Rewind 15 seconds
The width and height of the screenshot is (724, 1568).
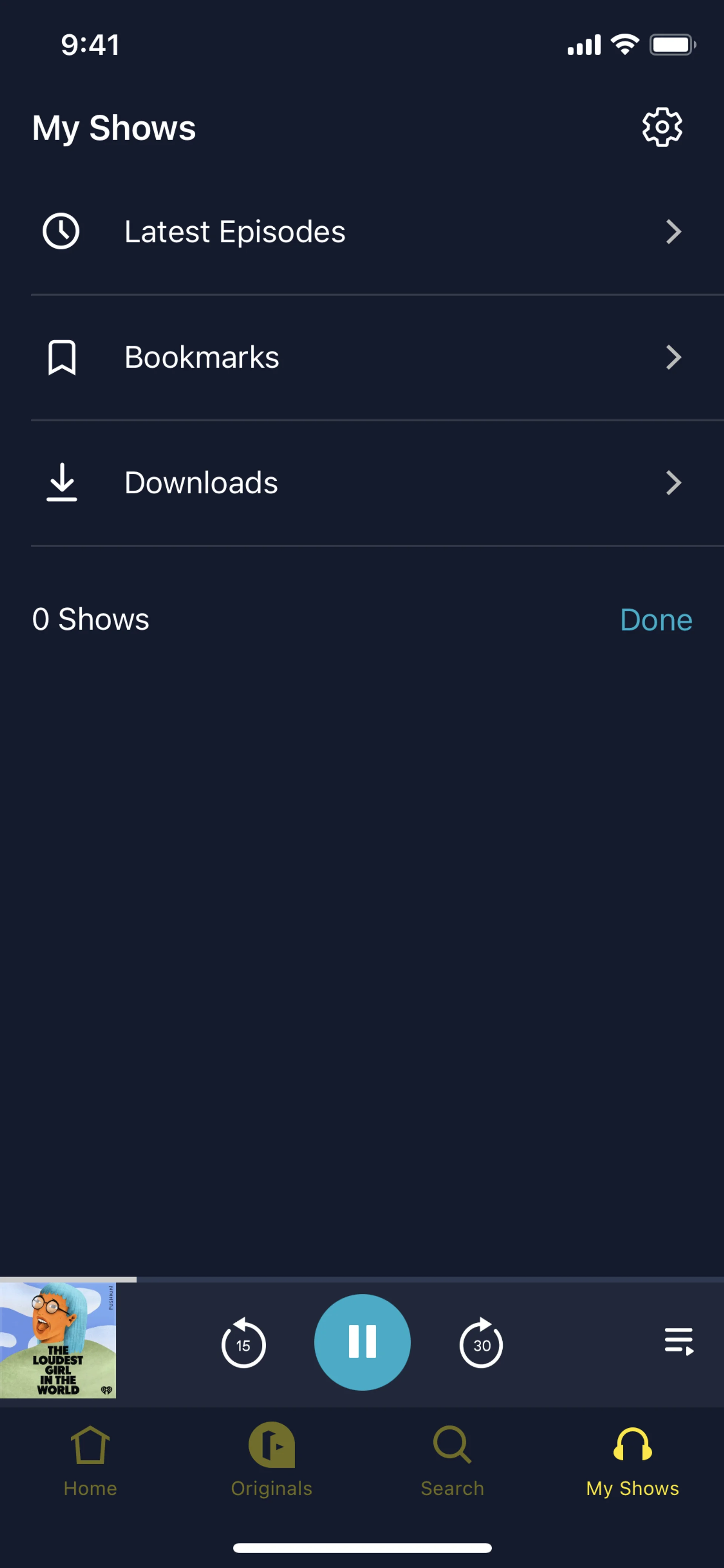click(x=243, y=1343)
